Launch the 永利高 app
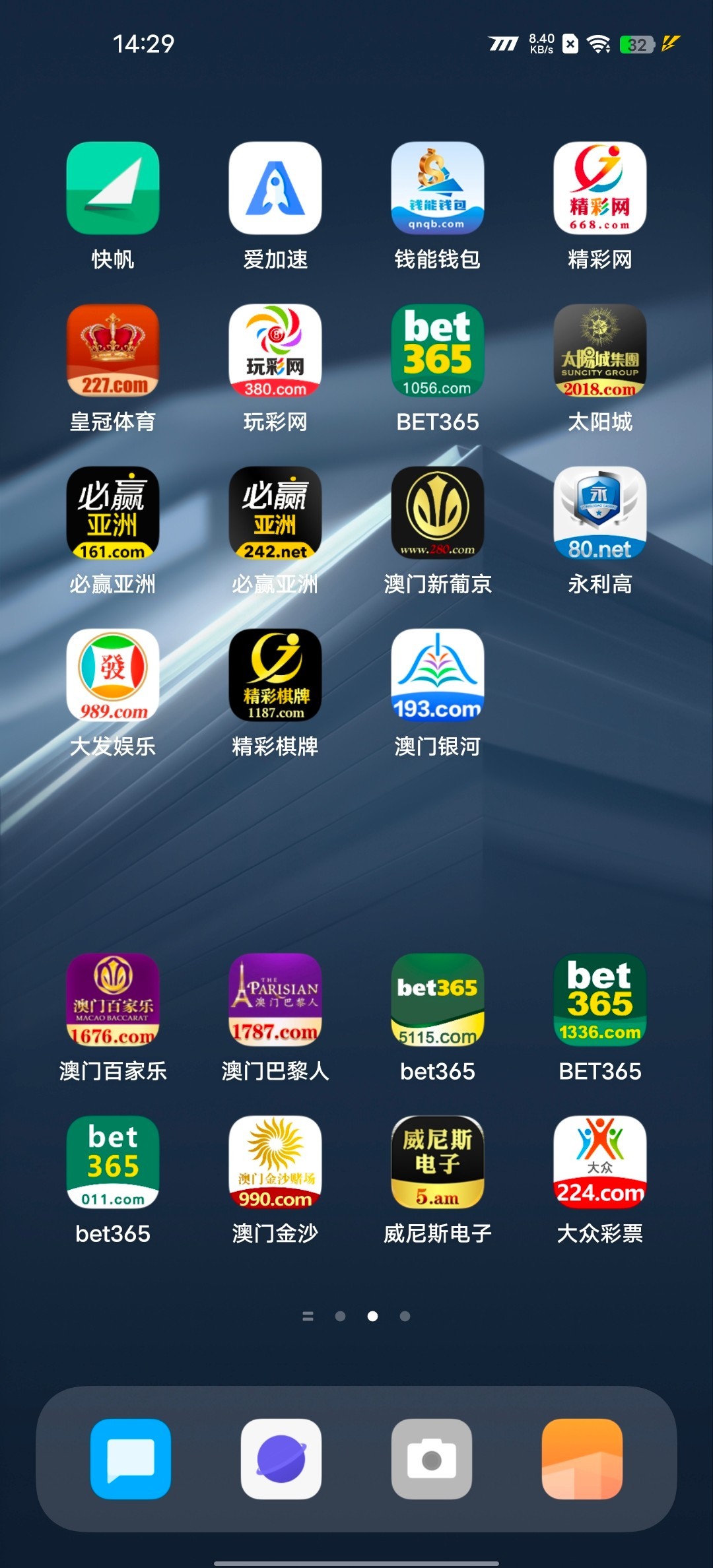 click(x=599, y=513)
